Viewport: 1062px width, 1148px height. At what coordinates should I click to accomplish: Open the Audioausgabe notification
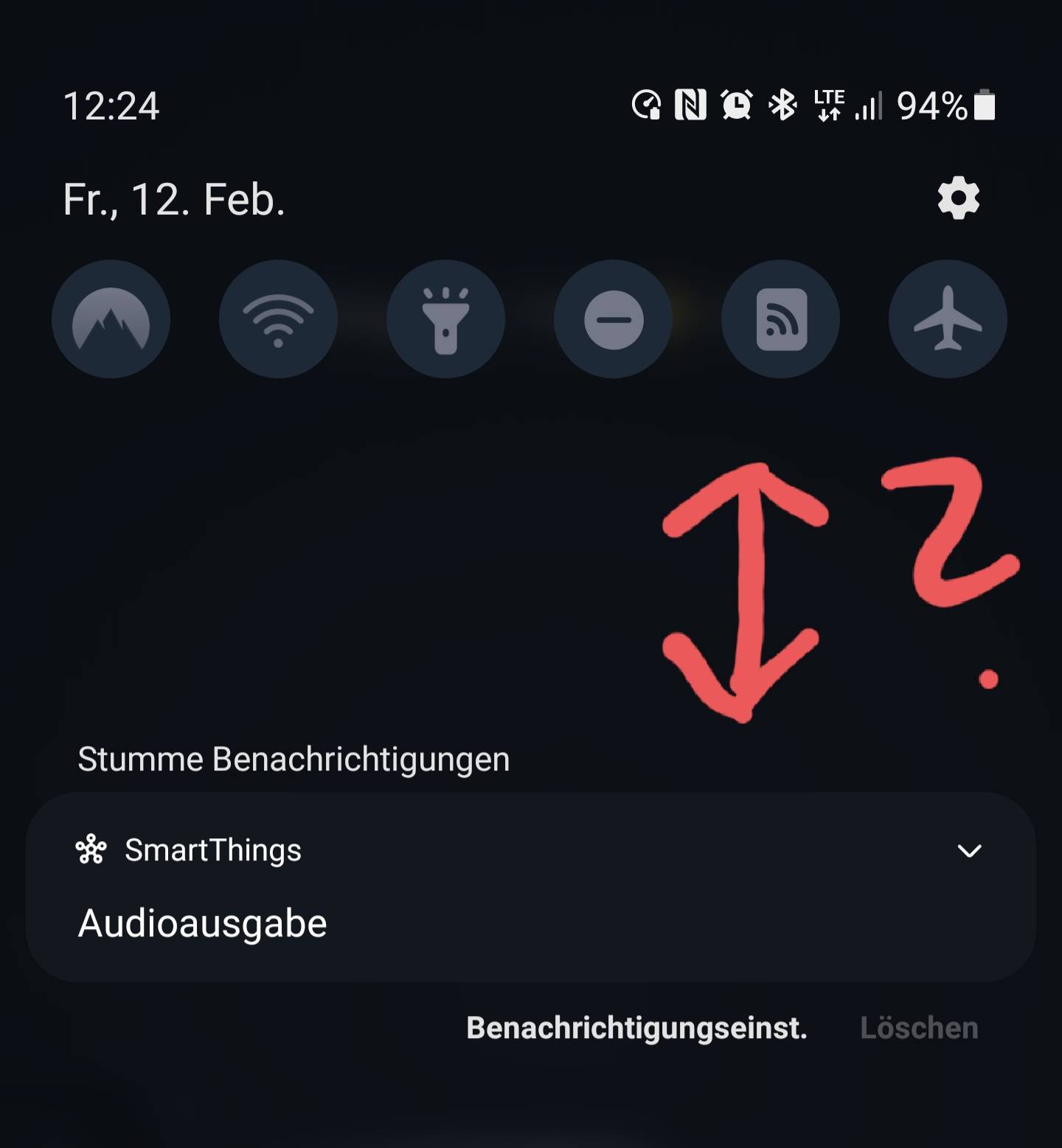coord(202,923)
